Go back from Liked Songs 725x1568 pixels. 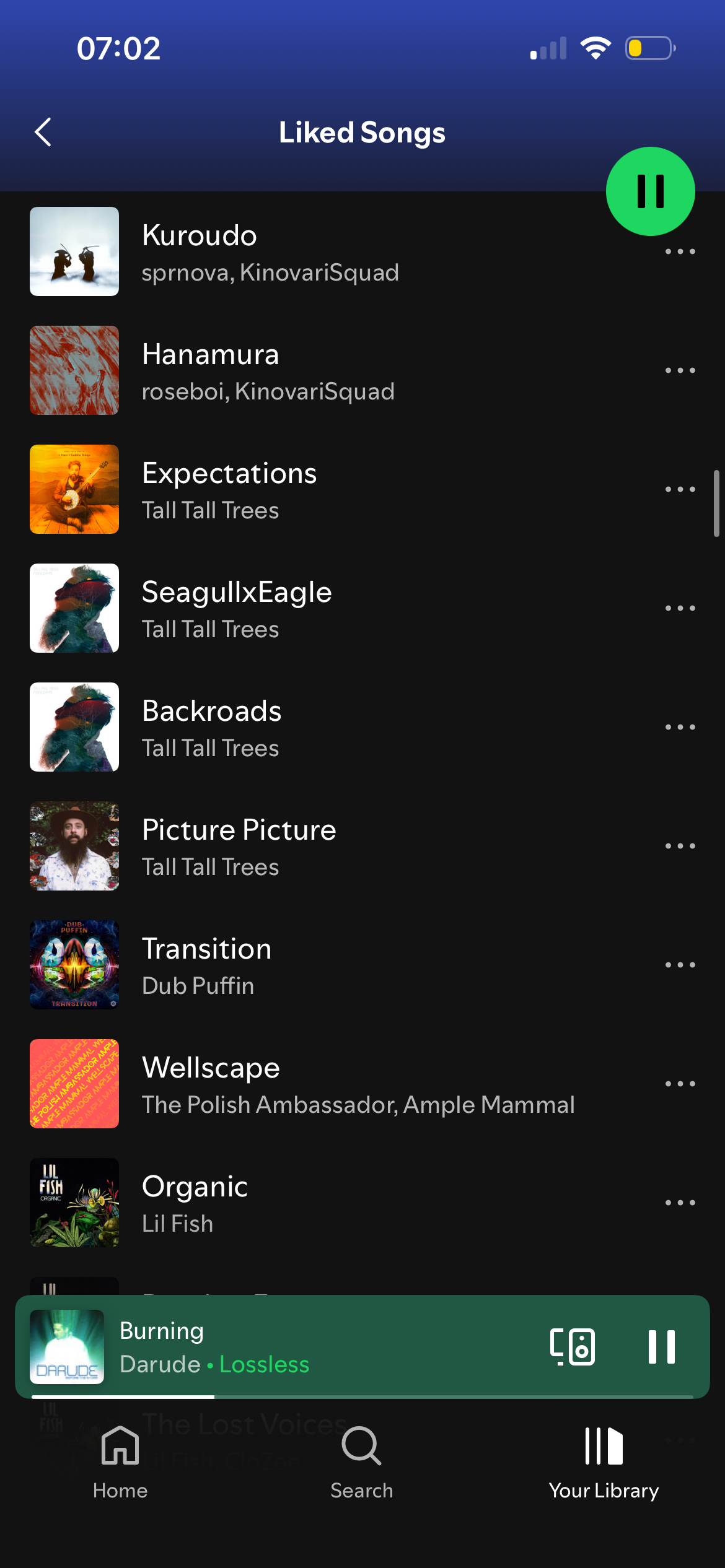[43, 133]
